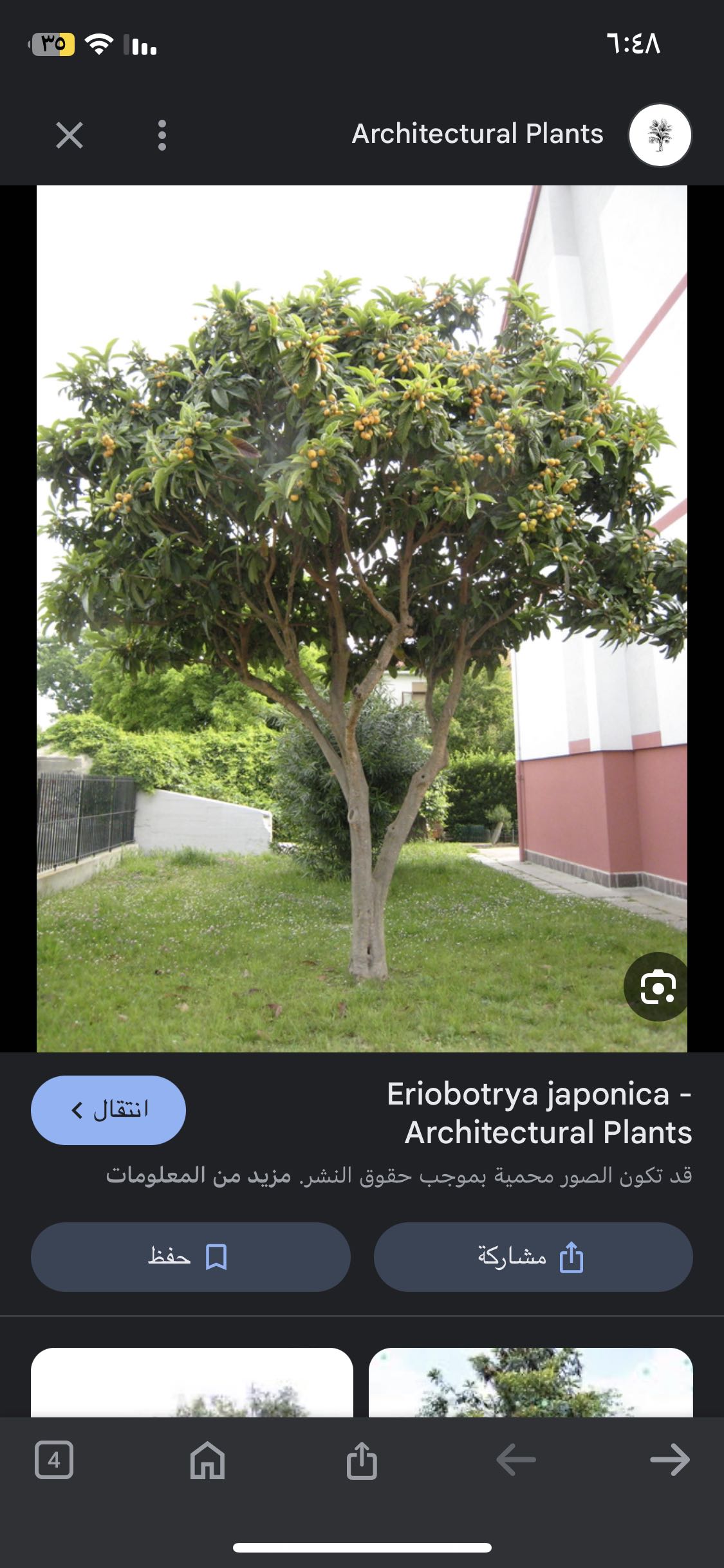The height and width of the screenshot is (1568, 724).
Task: Go forward with the right arrow
Action: [669, 1460]
